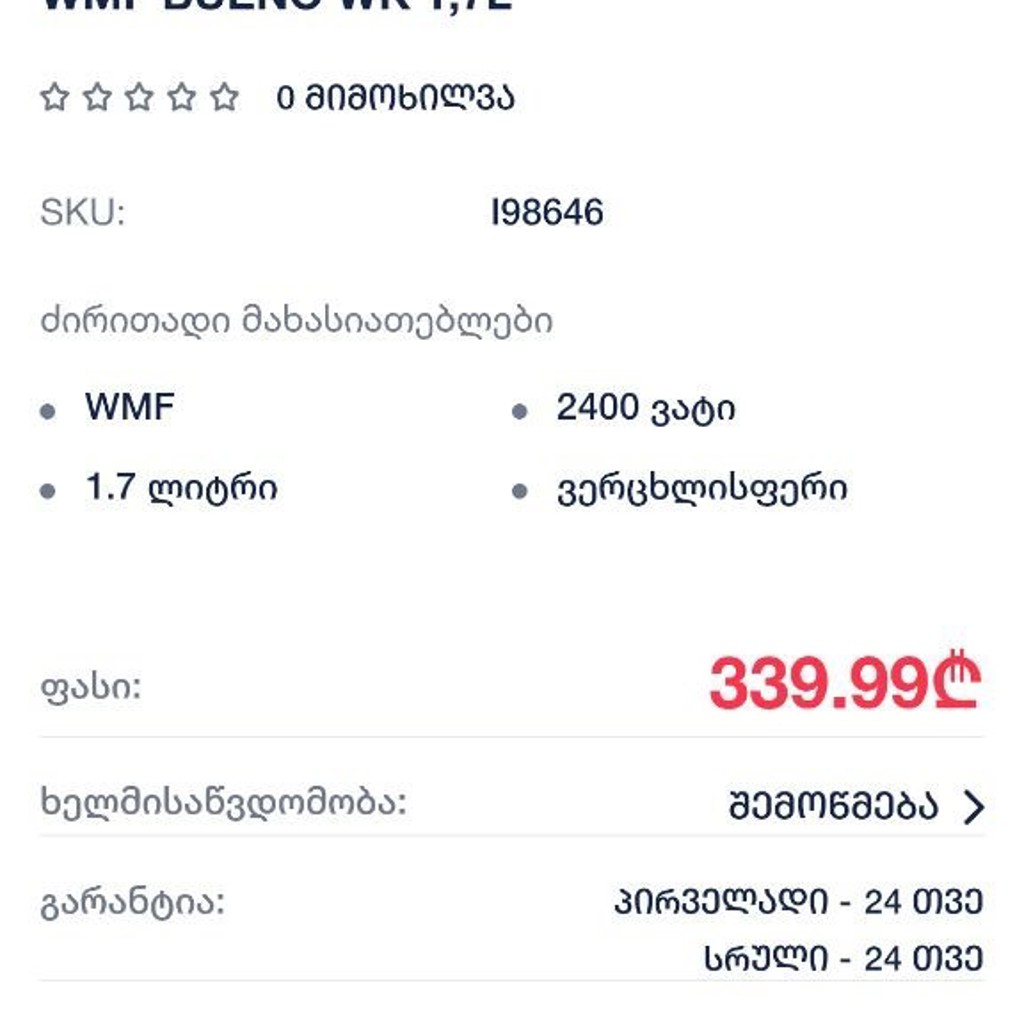The width and height of the screenshot is (1024, 1024).
Task: Open availability check via შემოწმება
Action: pyautogui.click(x=856, y=805)
